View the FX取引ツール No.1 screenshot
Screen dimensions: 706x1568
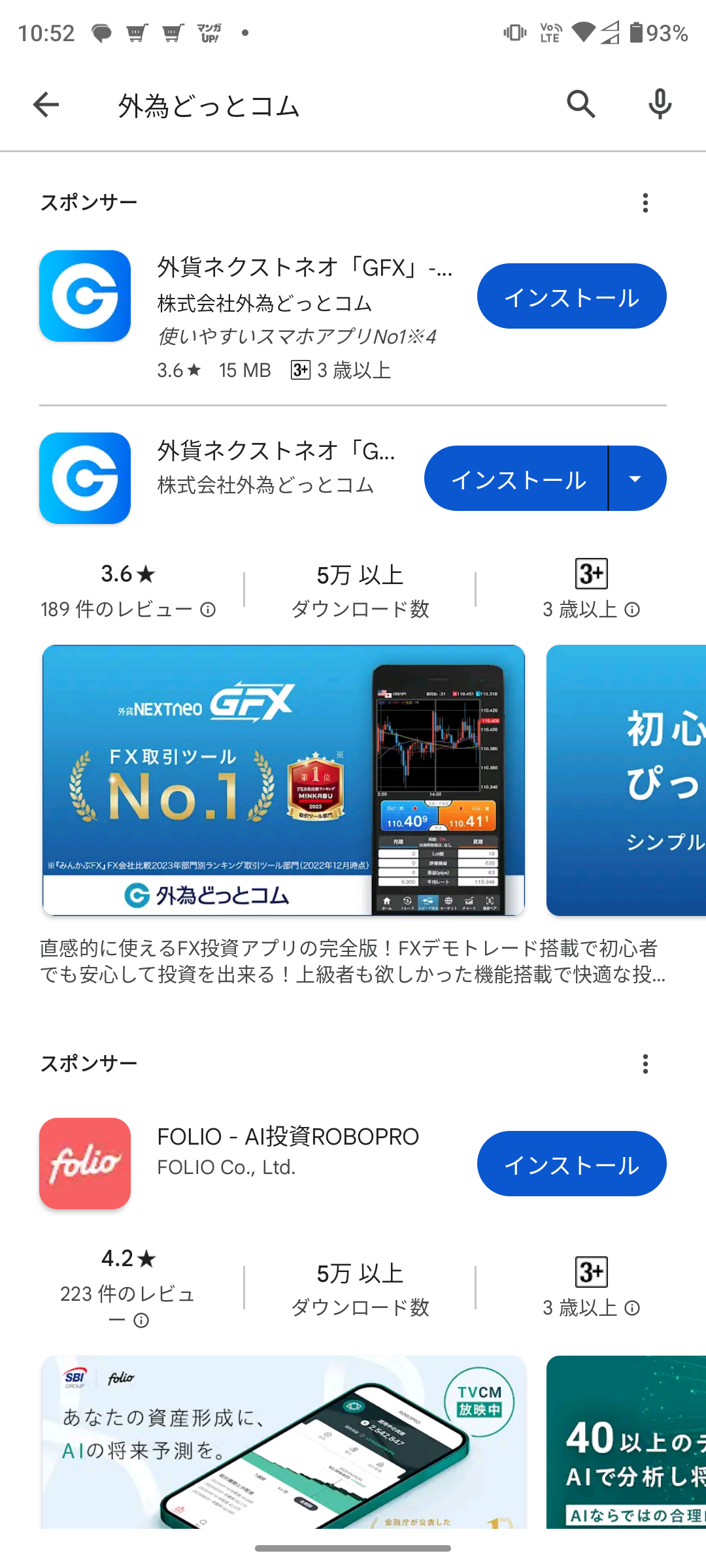point(284,780)
